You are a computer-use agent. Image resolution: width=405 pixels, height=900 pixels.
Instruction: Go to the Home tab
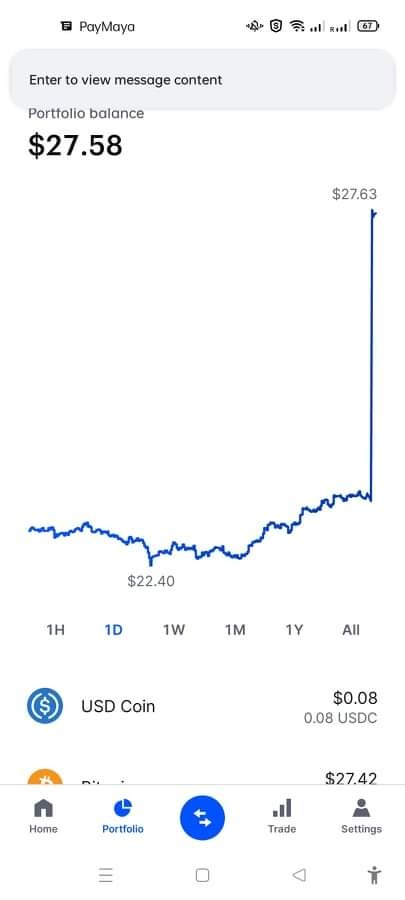coord(44,816)
